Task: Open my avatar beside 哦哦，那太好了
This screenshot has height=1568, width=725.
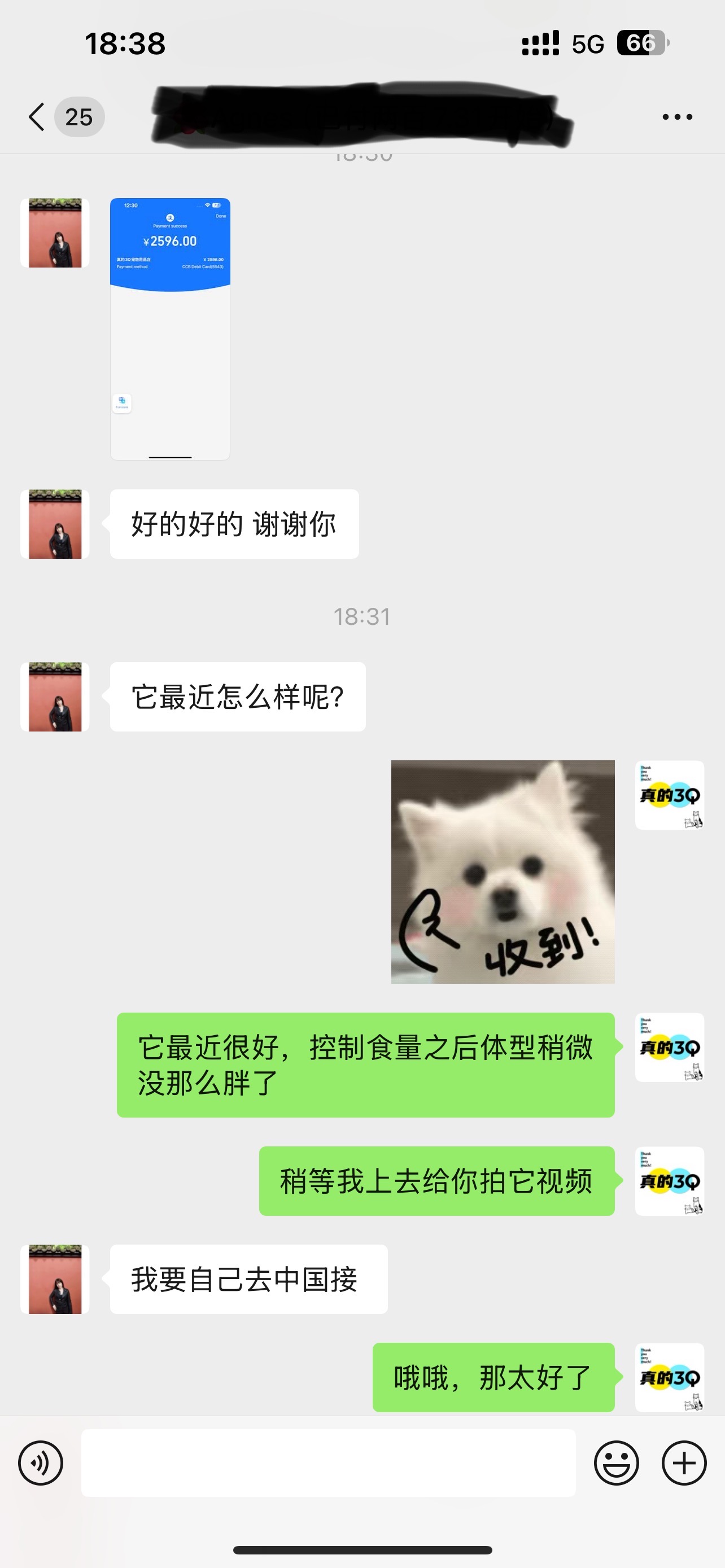Action: [670, 1377]
